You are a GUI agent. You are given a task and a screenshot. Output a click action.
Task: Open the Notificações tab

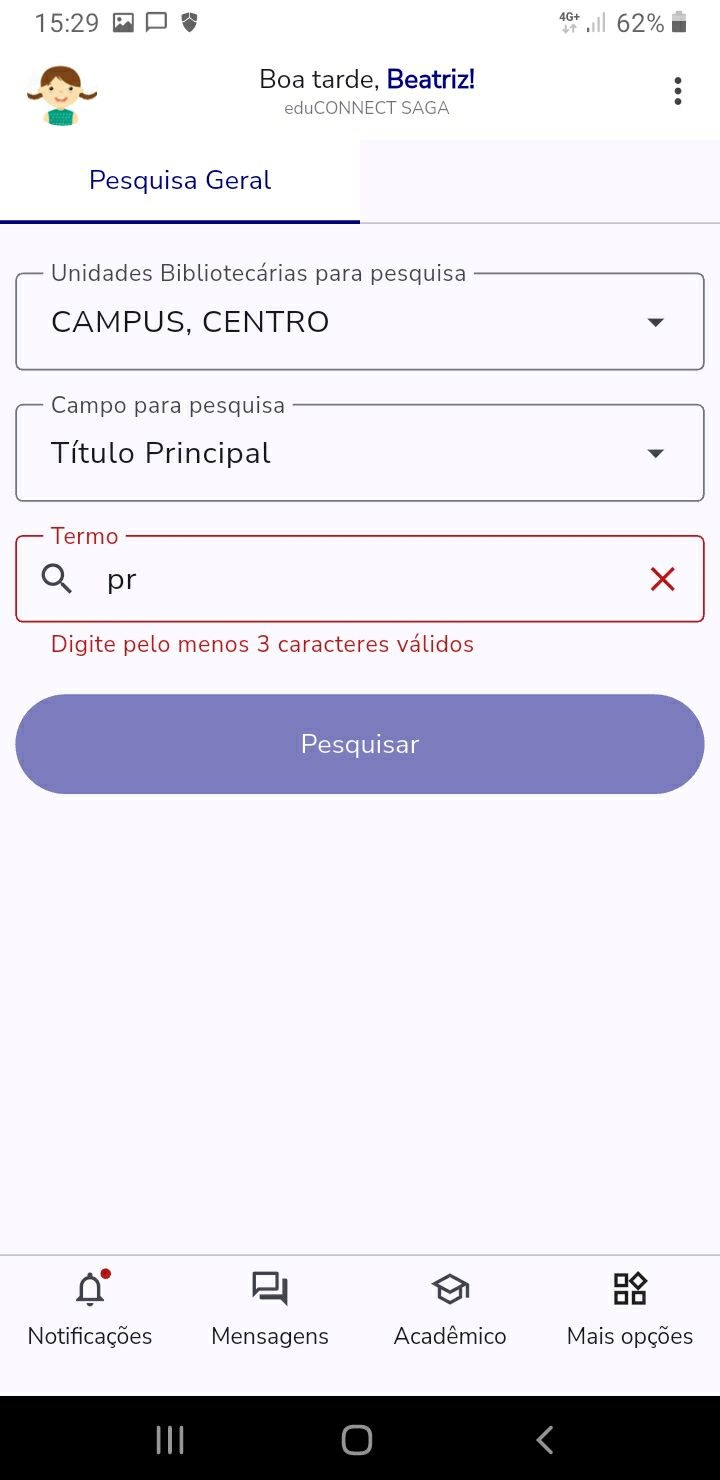(x=90, y=1308)
